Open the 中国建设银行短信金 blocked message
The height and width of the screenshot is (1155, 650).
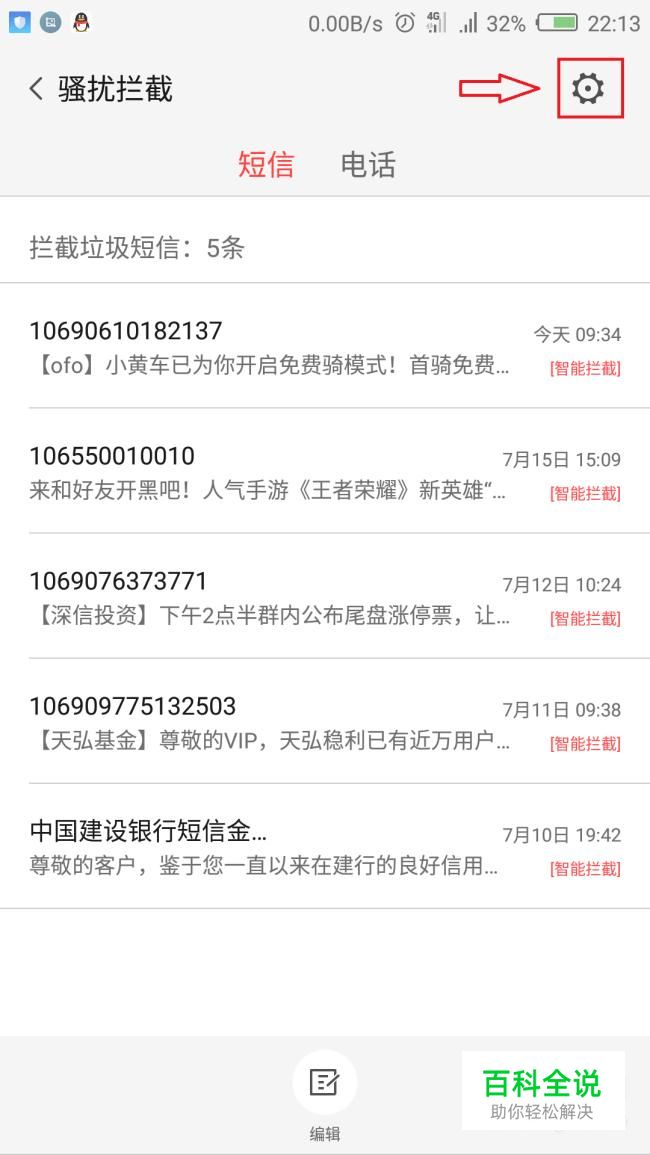(325, 846)
